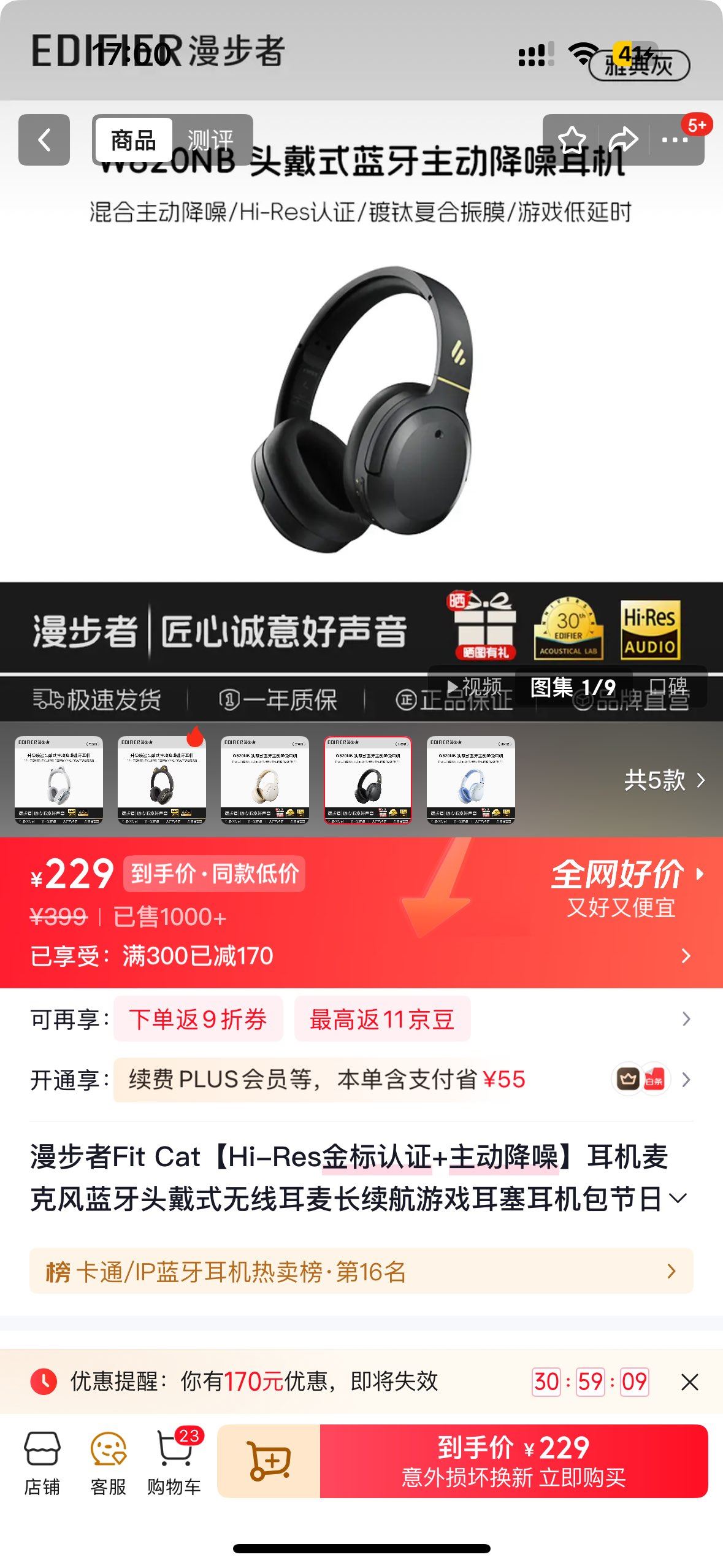
Task: Select the beige headphone variant thumbnail
Action: pyautogui.click(x=265, y=782)
